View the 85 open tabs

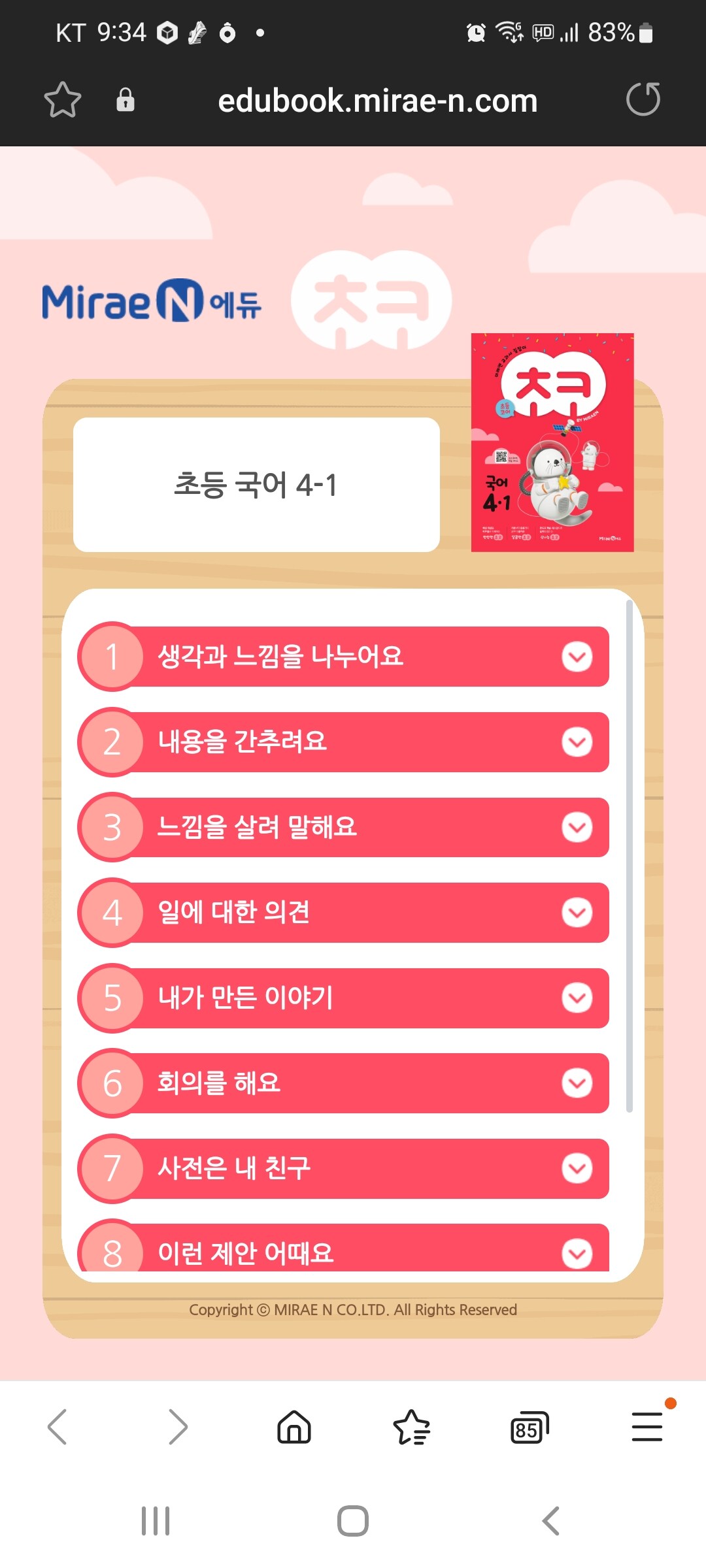click(529, 1428)
